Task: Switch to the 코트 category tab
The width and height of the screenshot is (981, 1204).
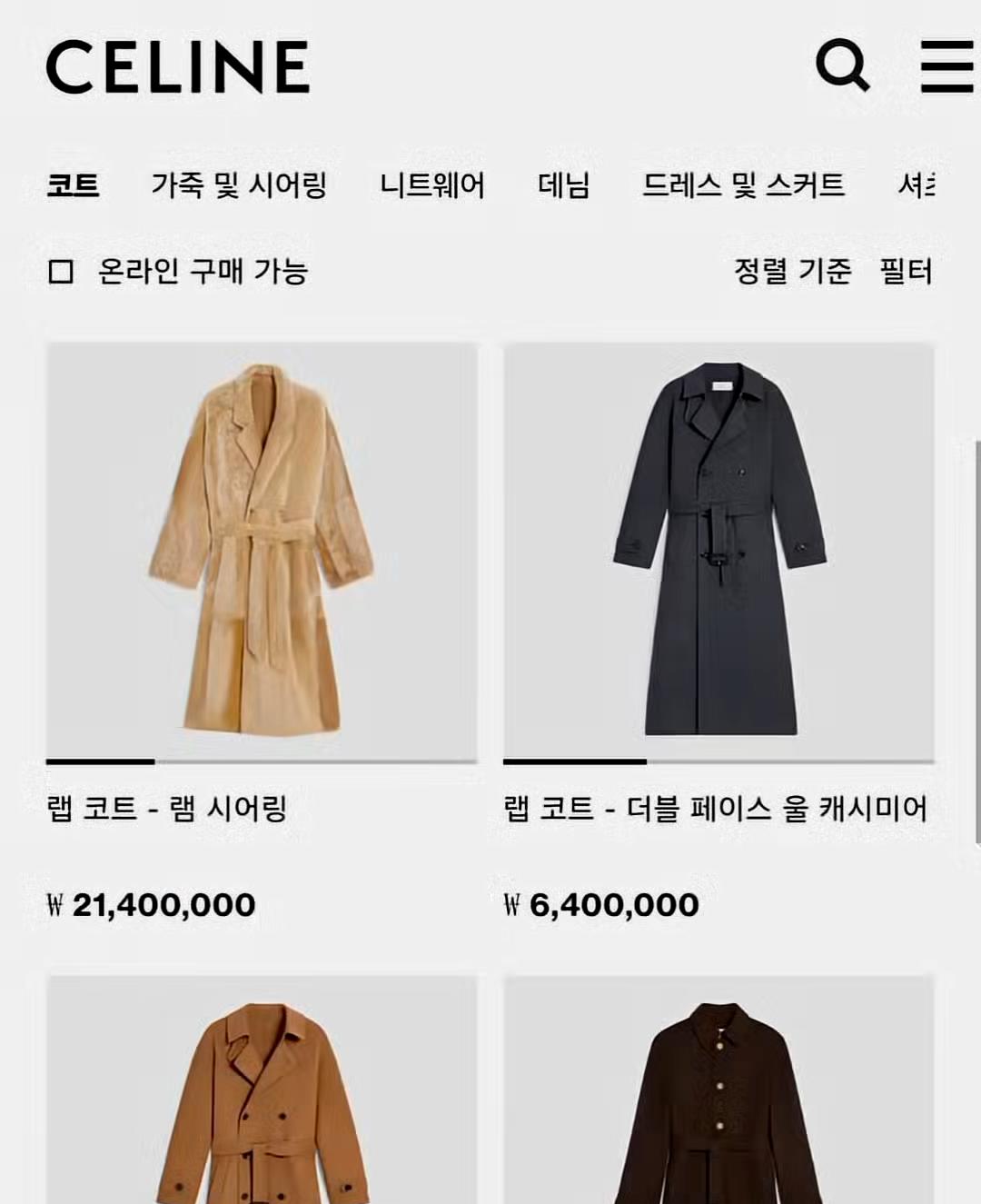Action: click(x=73, y=184)
